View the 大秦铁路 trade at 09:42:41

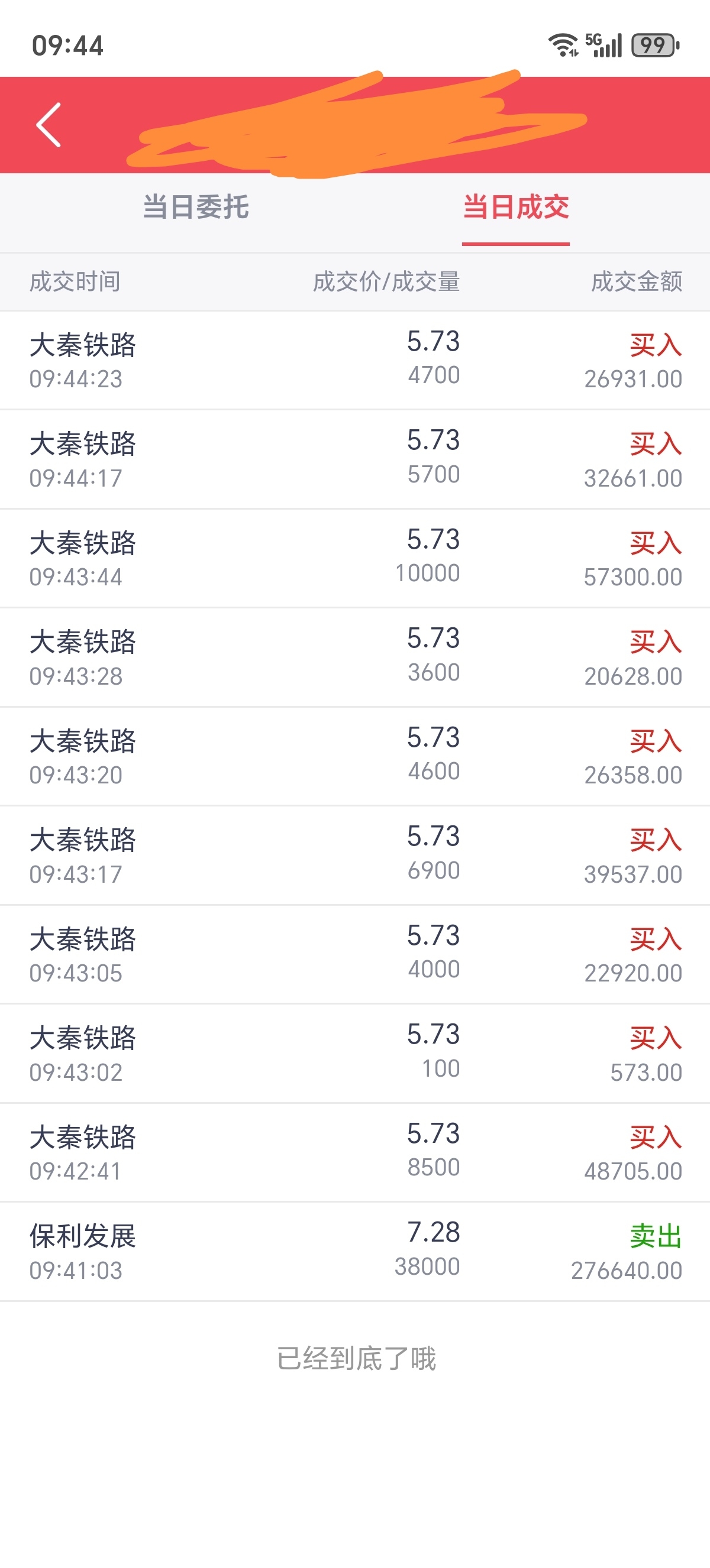355,1152
